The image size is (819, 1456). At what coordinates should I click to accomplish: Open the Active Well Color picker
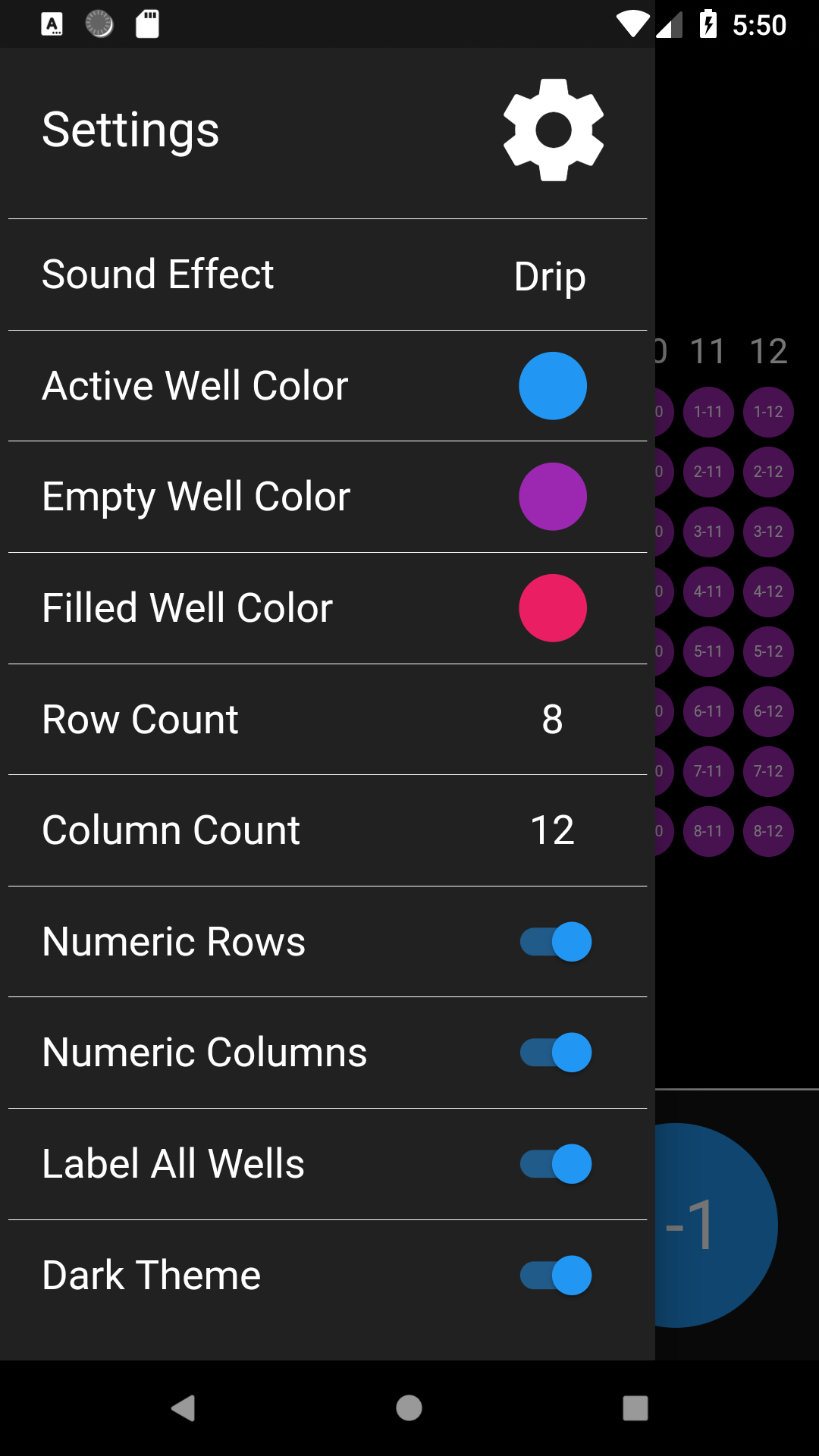coord(553,385)
